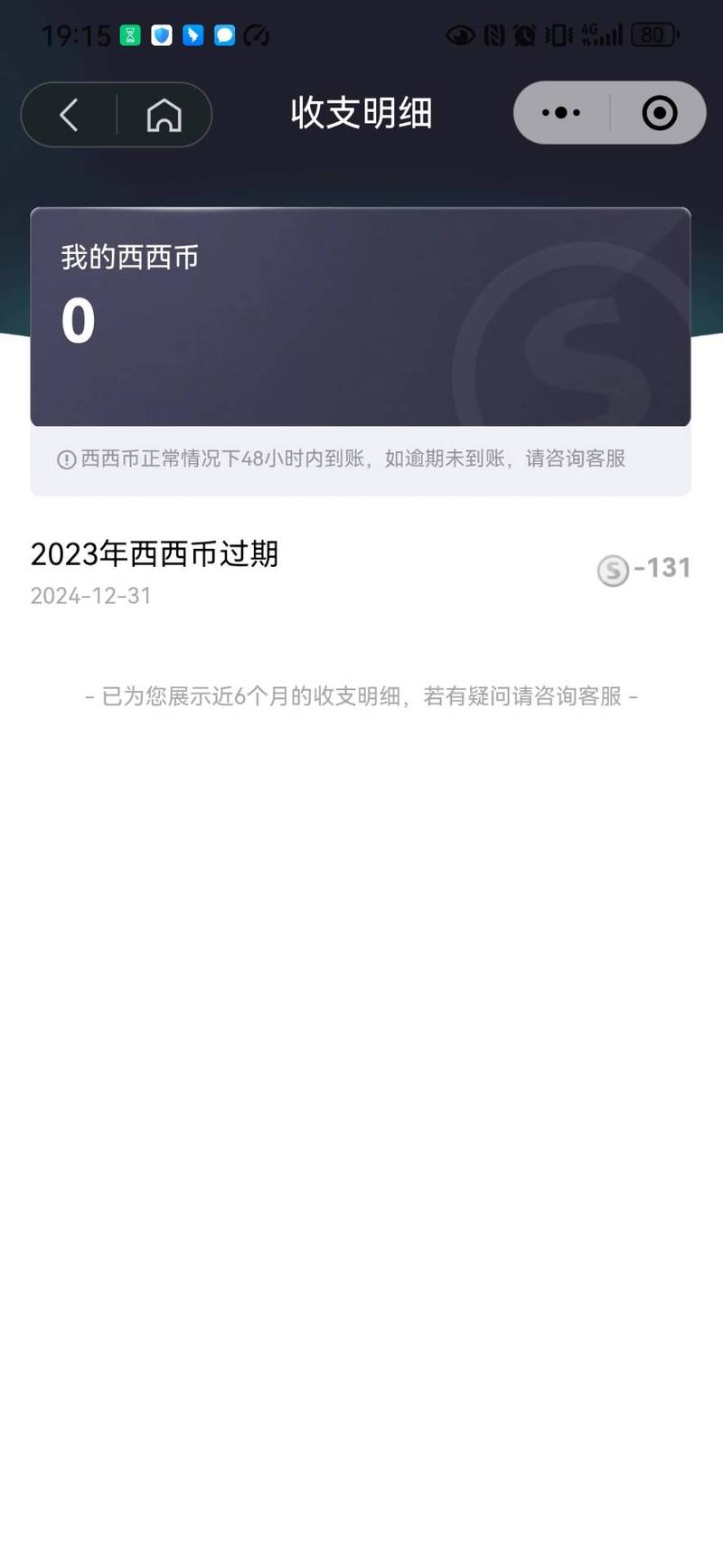Open the three-dot more options menu

pos(561,113)
